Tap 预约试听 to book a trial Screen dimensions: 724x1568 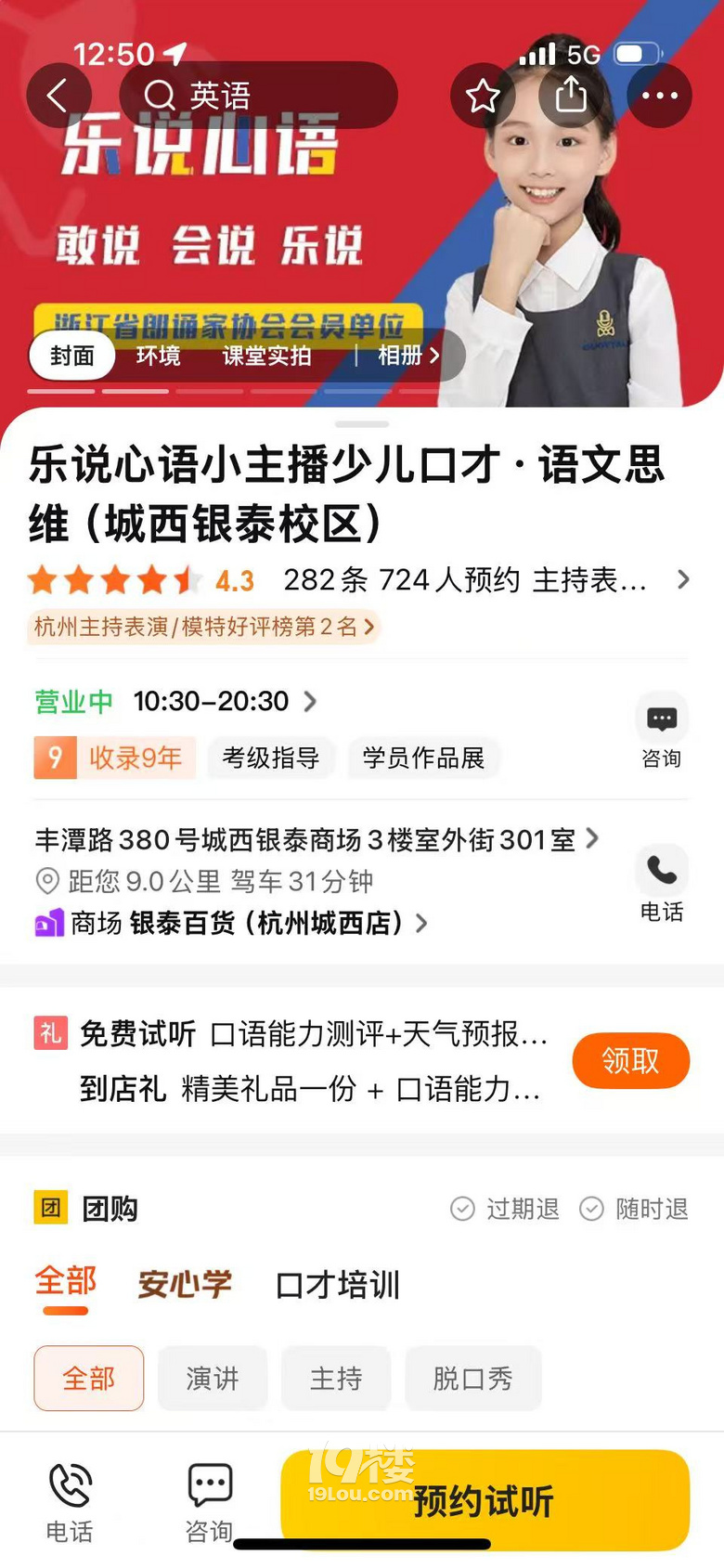pyautogui.click(x=485, y=1499)
